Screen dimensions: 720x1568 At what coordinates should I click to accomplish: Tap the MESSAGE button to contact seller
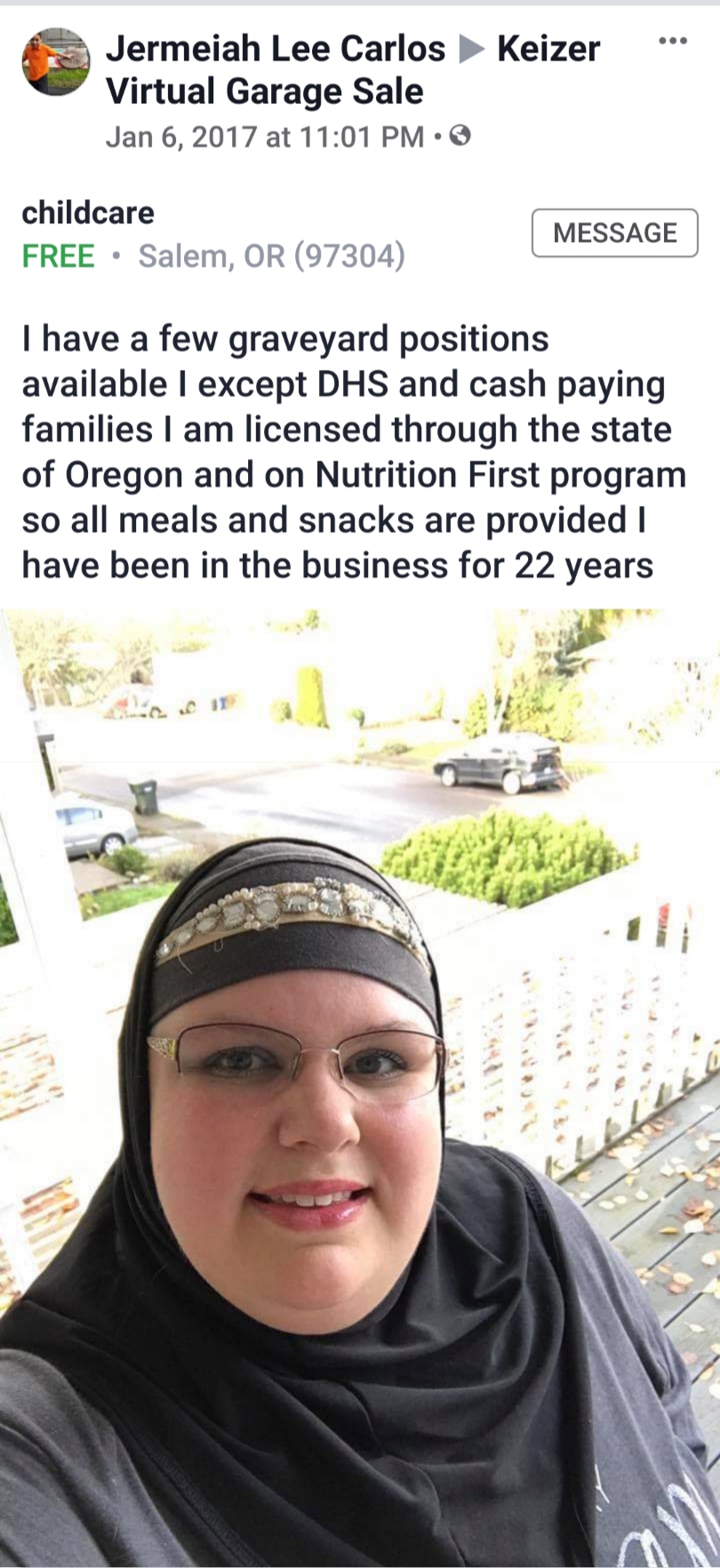coord(615,233)
